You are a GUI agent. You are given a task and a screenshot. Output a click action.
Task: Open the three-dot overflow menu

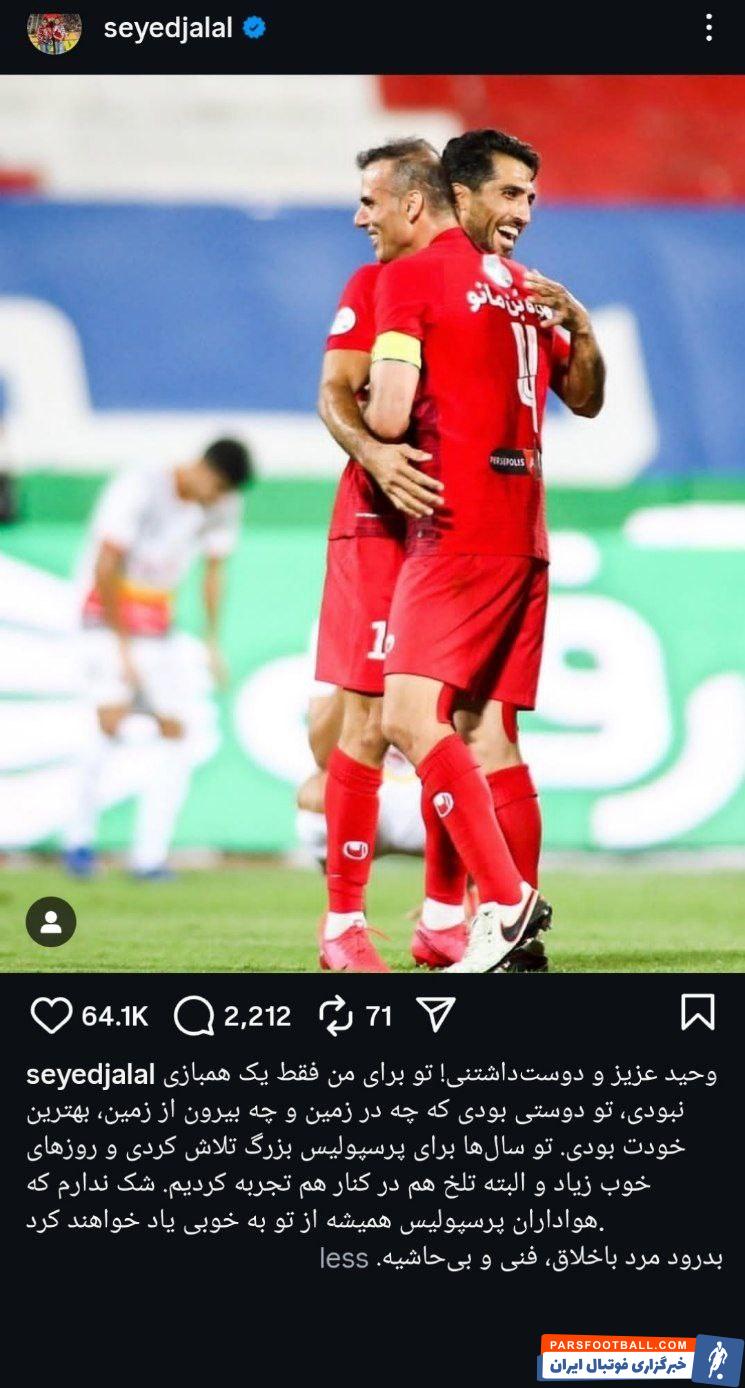point(708,28)
